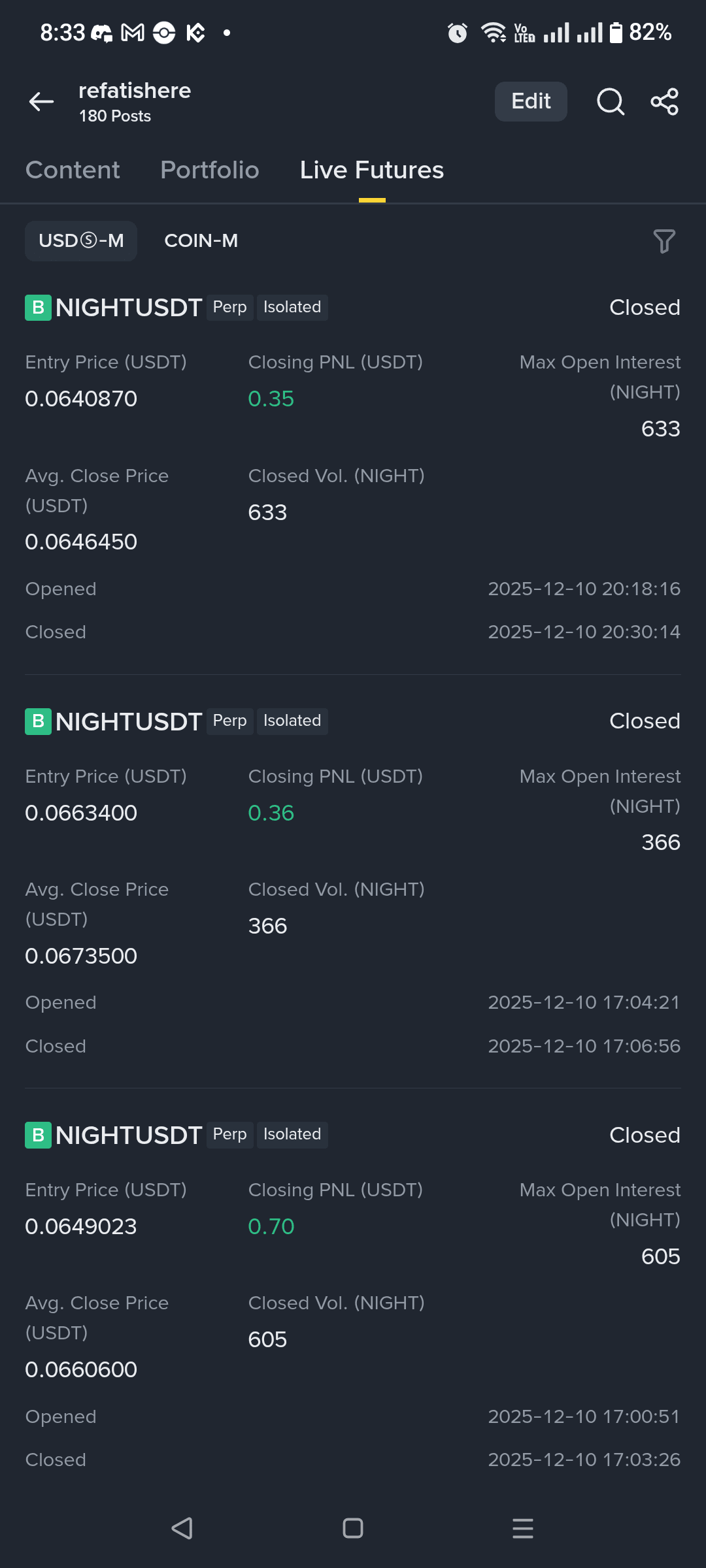Screen dimensions: 706x1568
Task: Open the recent apps menu
Action: click(522, 1528)
